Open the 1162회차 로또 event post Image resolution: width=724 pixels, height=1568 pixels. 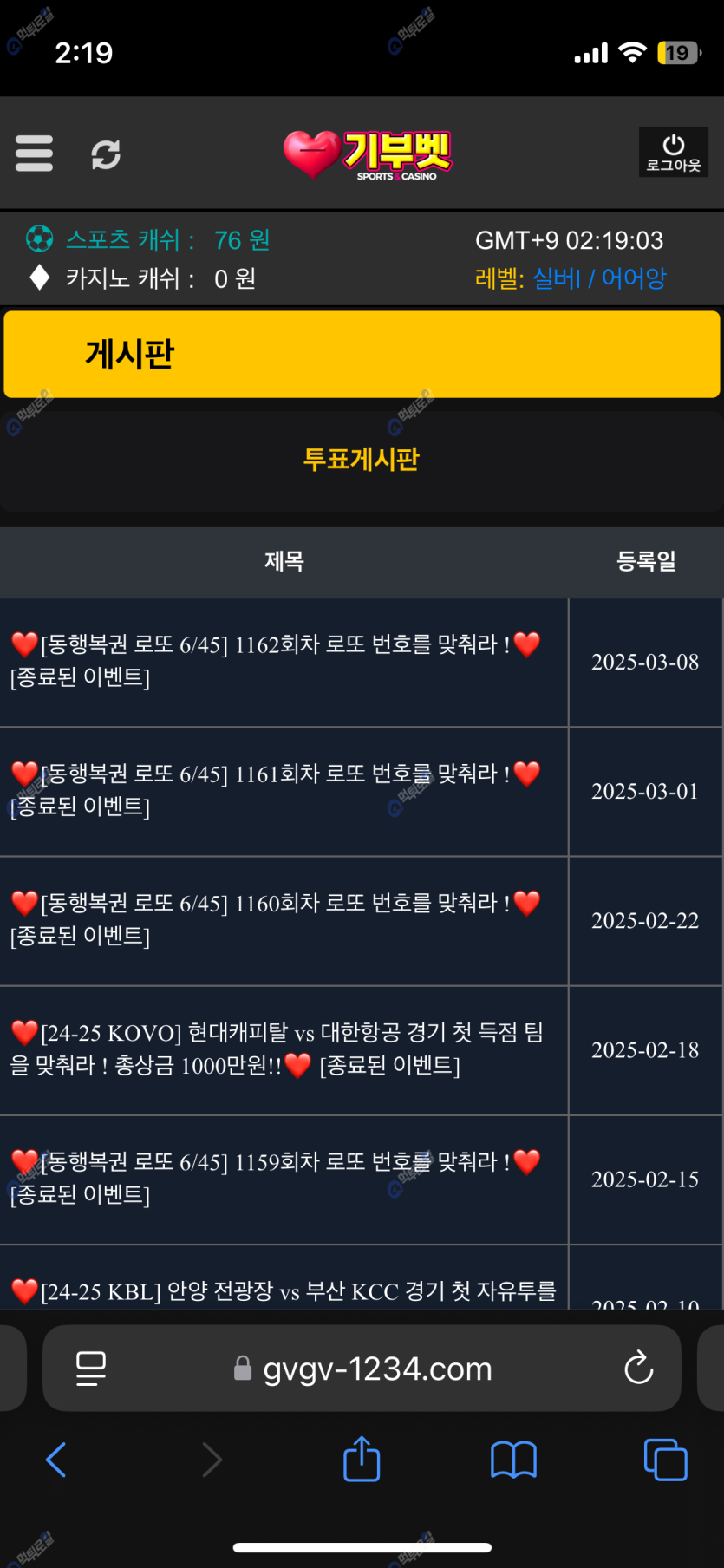pyautogui.click(x=276, y=661)
